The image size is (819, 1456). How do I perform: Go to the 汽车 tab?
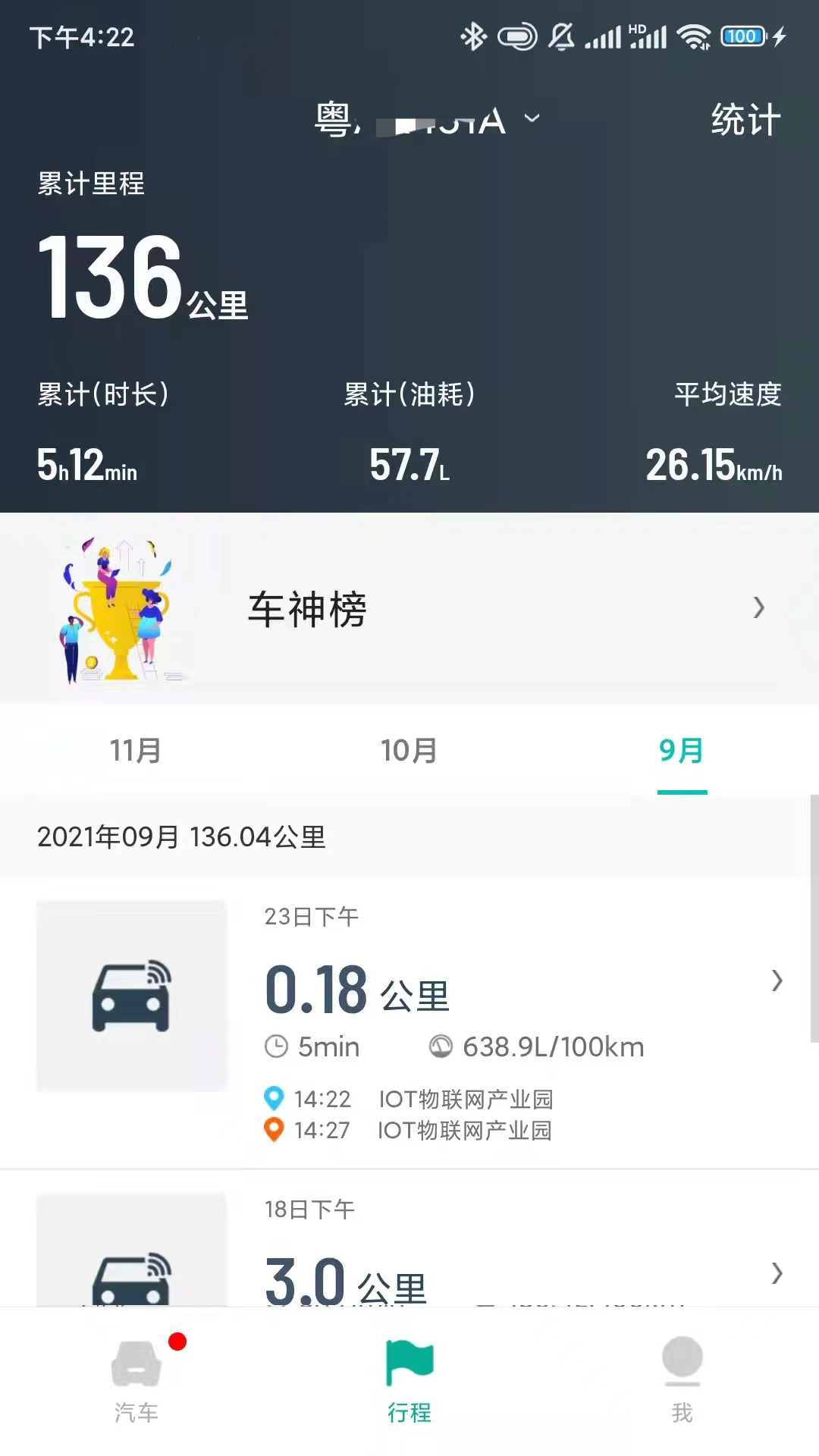coord(136,1380)
